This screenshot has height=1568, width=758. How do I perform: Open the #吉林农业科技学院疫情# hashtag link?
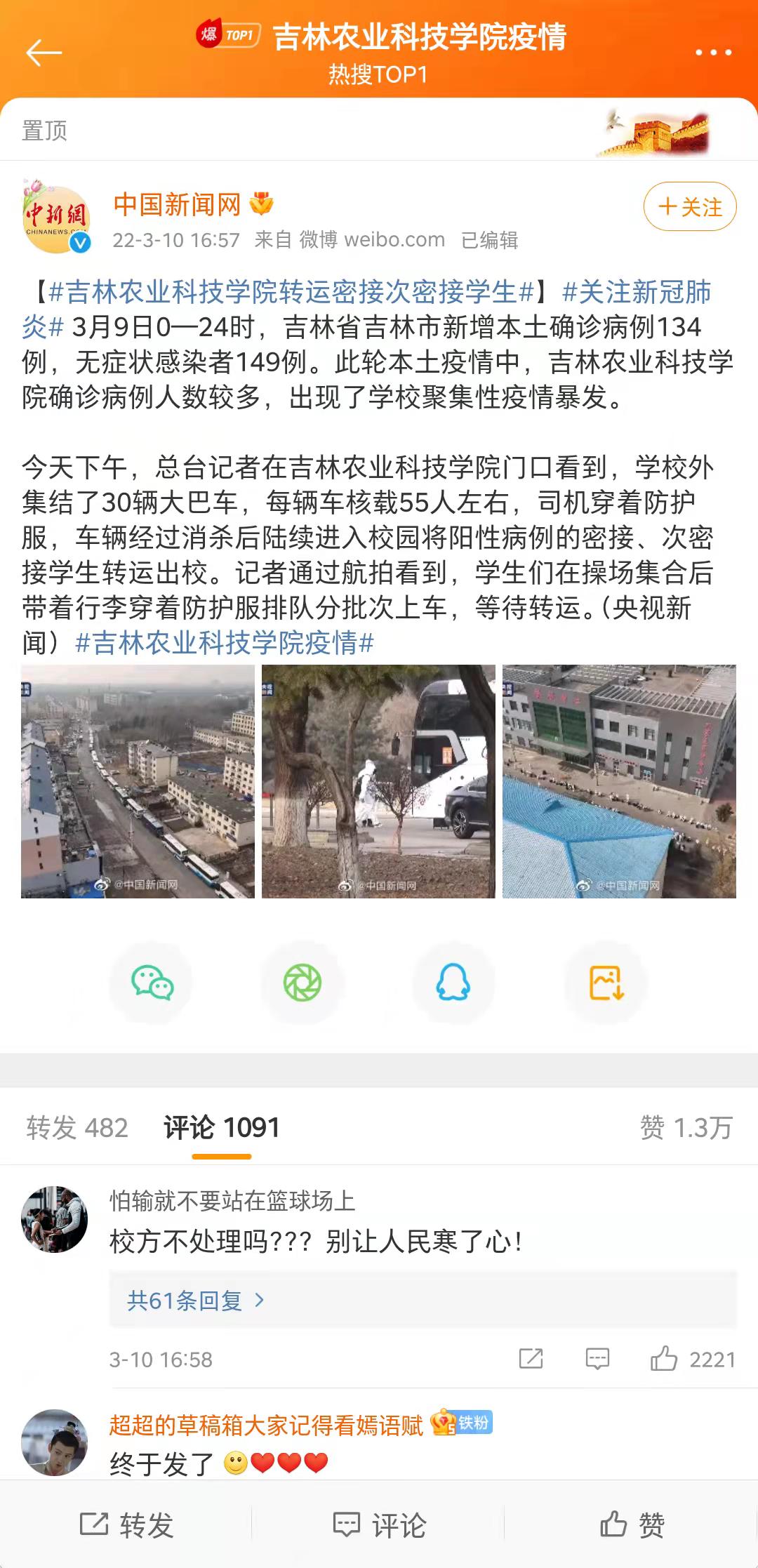[225, 643]
